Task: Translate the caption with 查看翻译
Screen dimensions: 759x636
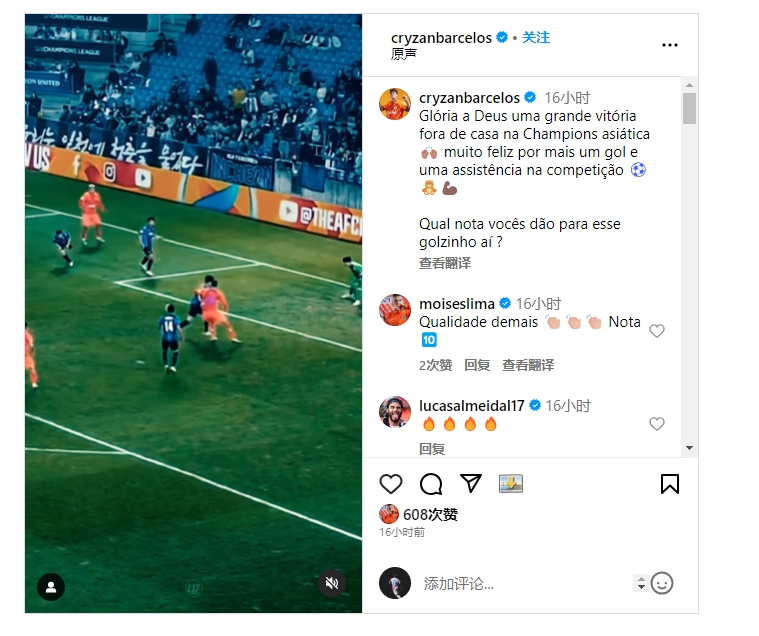Action: click(x=444, y=263)
